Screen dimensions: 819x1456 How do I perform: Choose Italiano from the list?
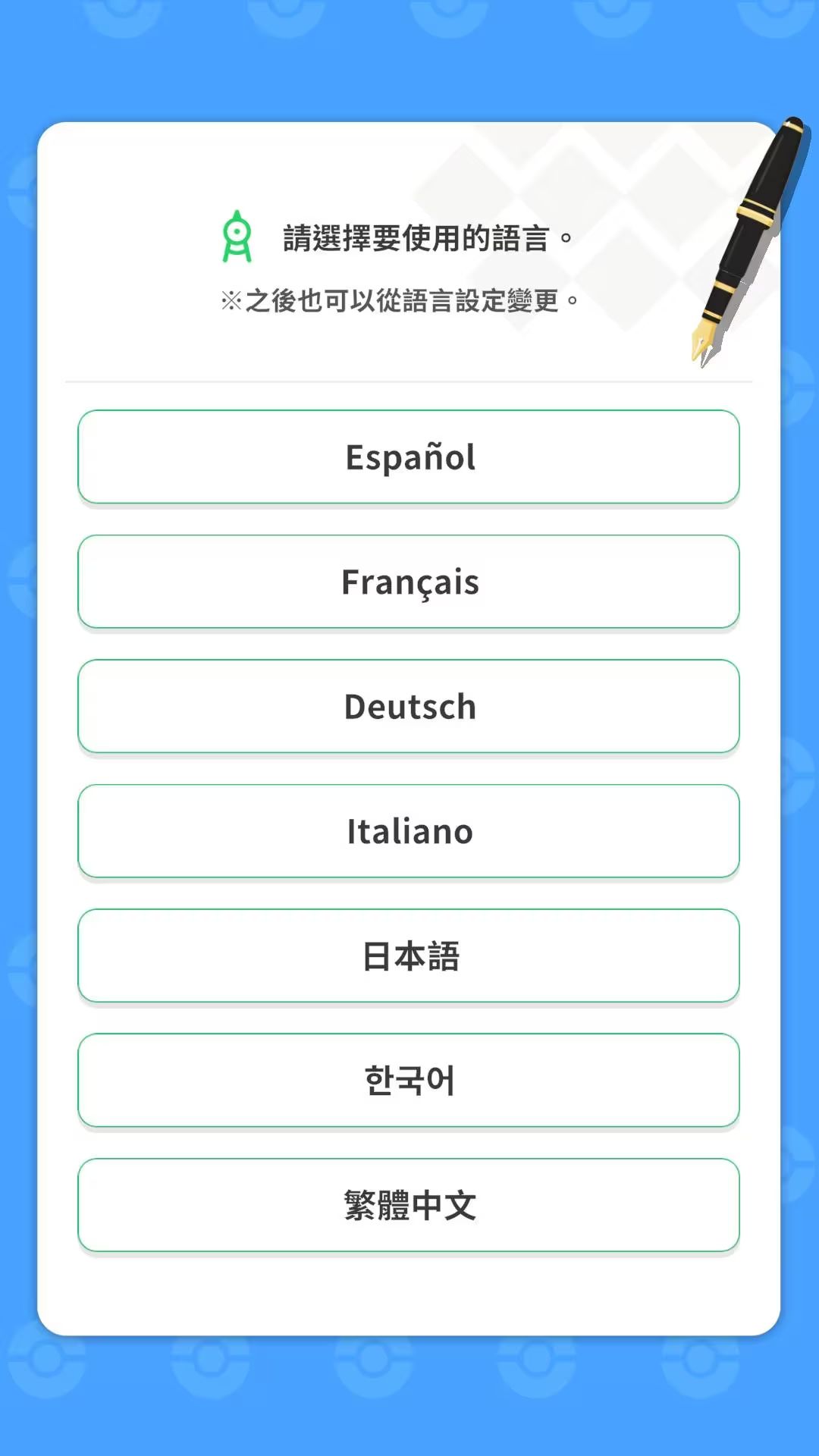pos(409,830)
